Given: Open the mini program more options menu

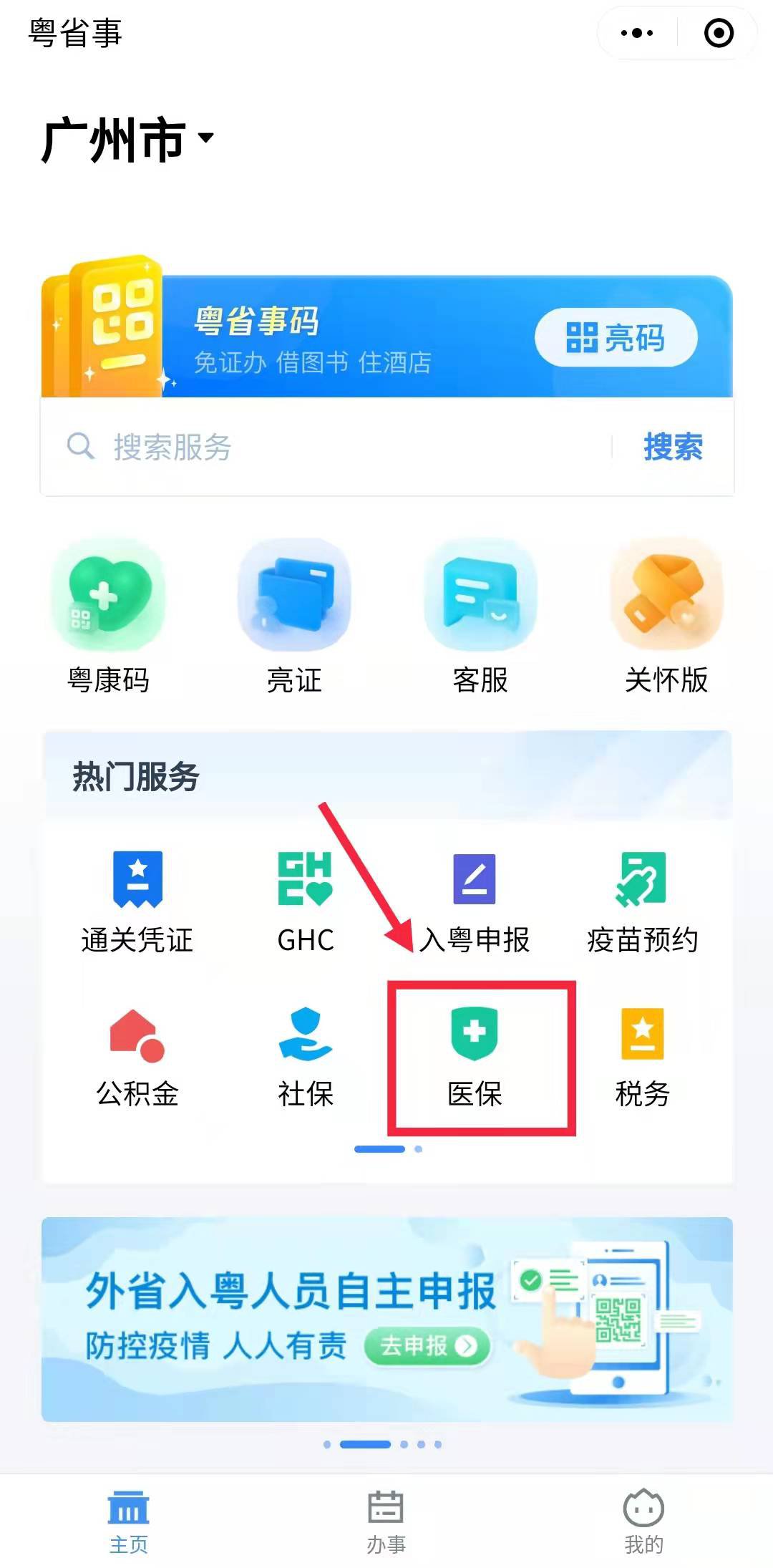Looking at the screenshot, I should pos(637,33).
